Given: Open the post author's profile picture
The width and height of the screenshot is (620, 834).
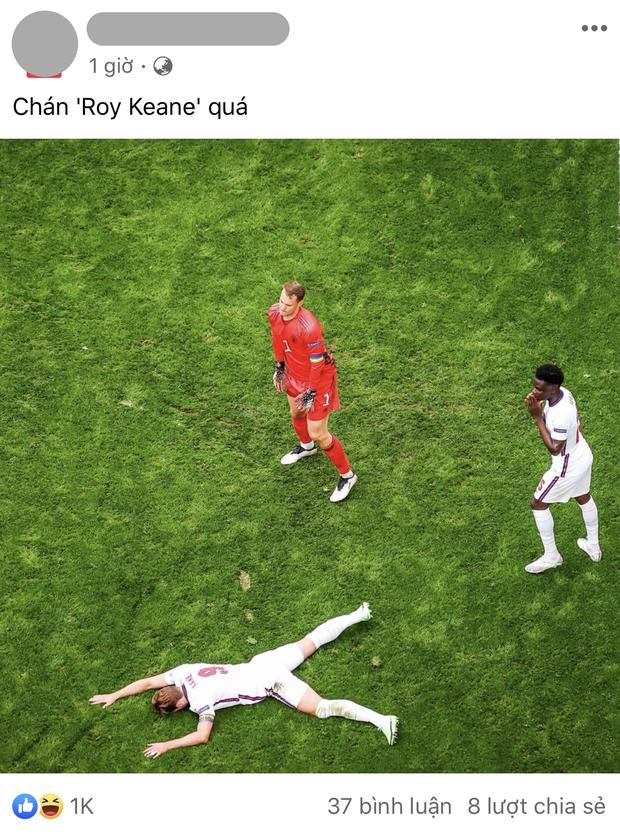Looking at the screenshot, I should 44,44.
